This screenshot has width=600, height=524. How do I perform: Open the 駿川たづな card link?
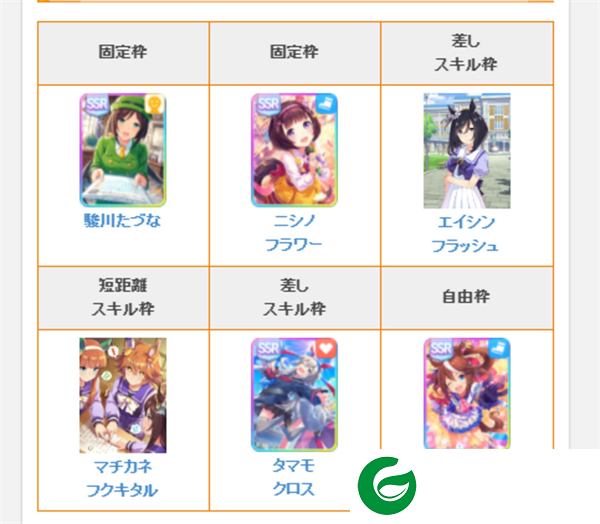(123, 221)
